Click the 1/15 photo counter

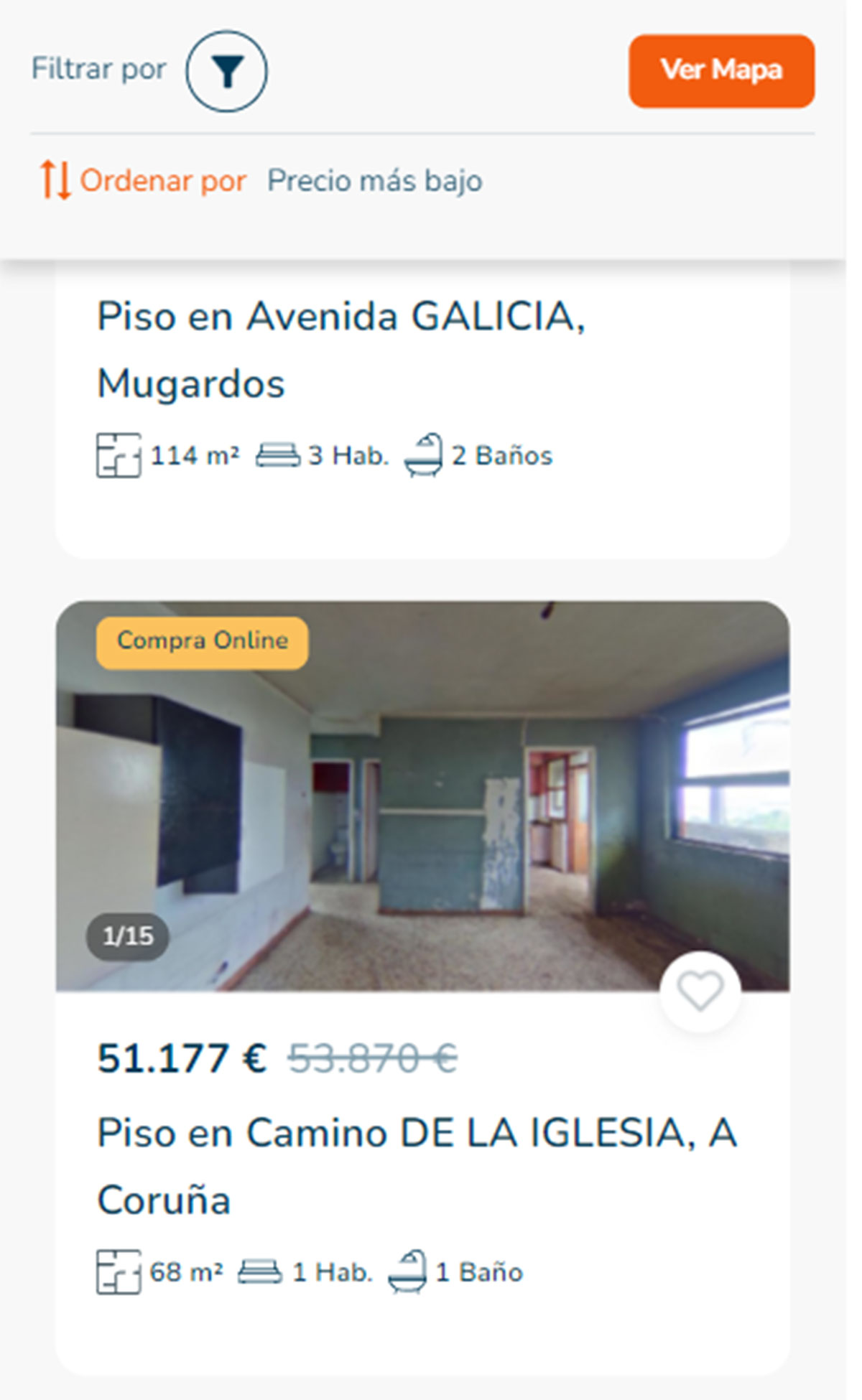coord(126,935)
